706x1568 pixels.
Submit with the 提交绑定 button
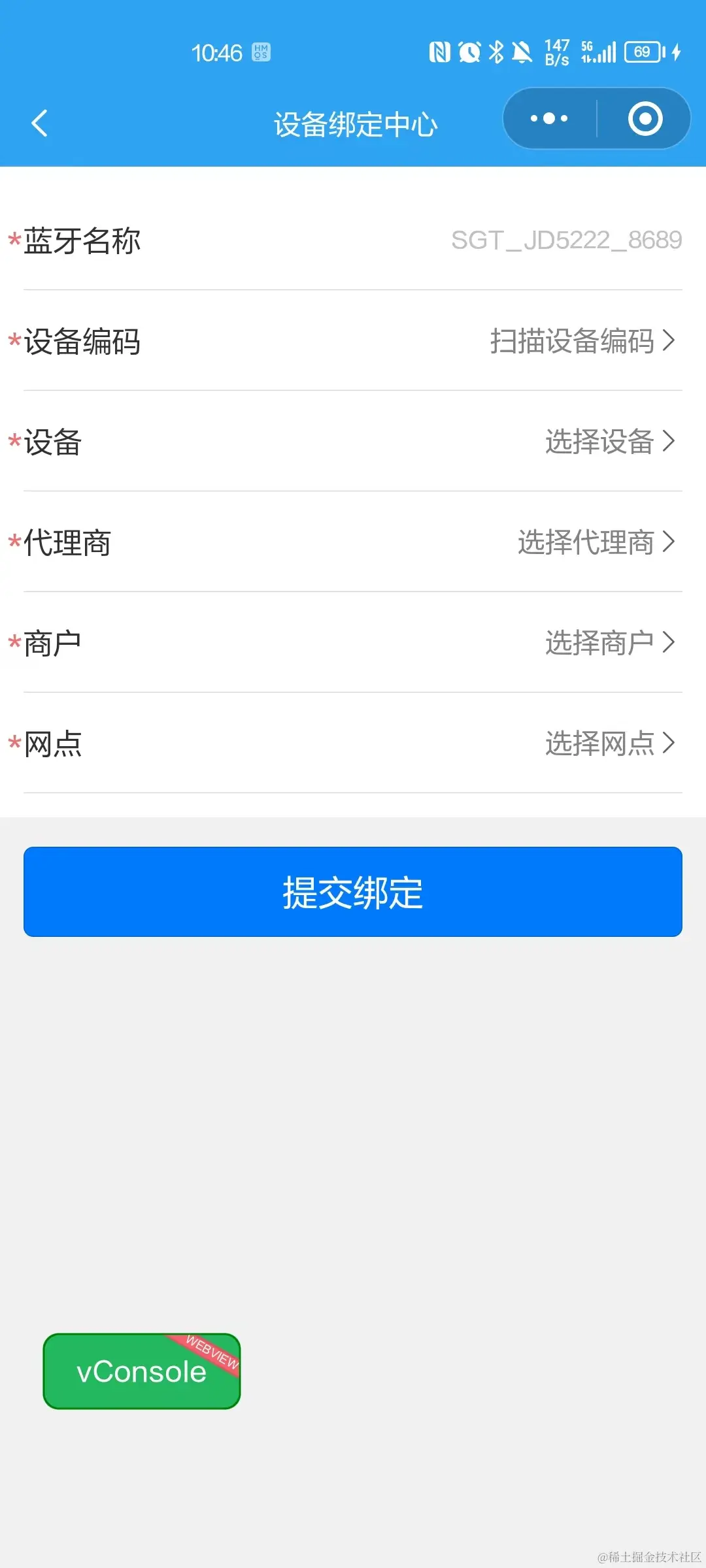(353, 892)
